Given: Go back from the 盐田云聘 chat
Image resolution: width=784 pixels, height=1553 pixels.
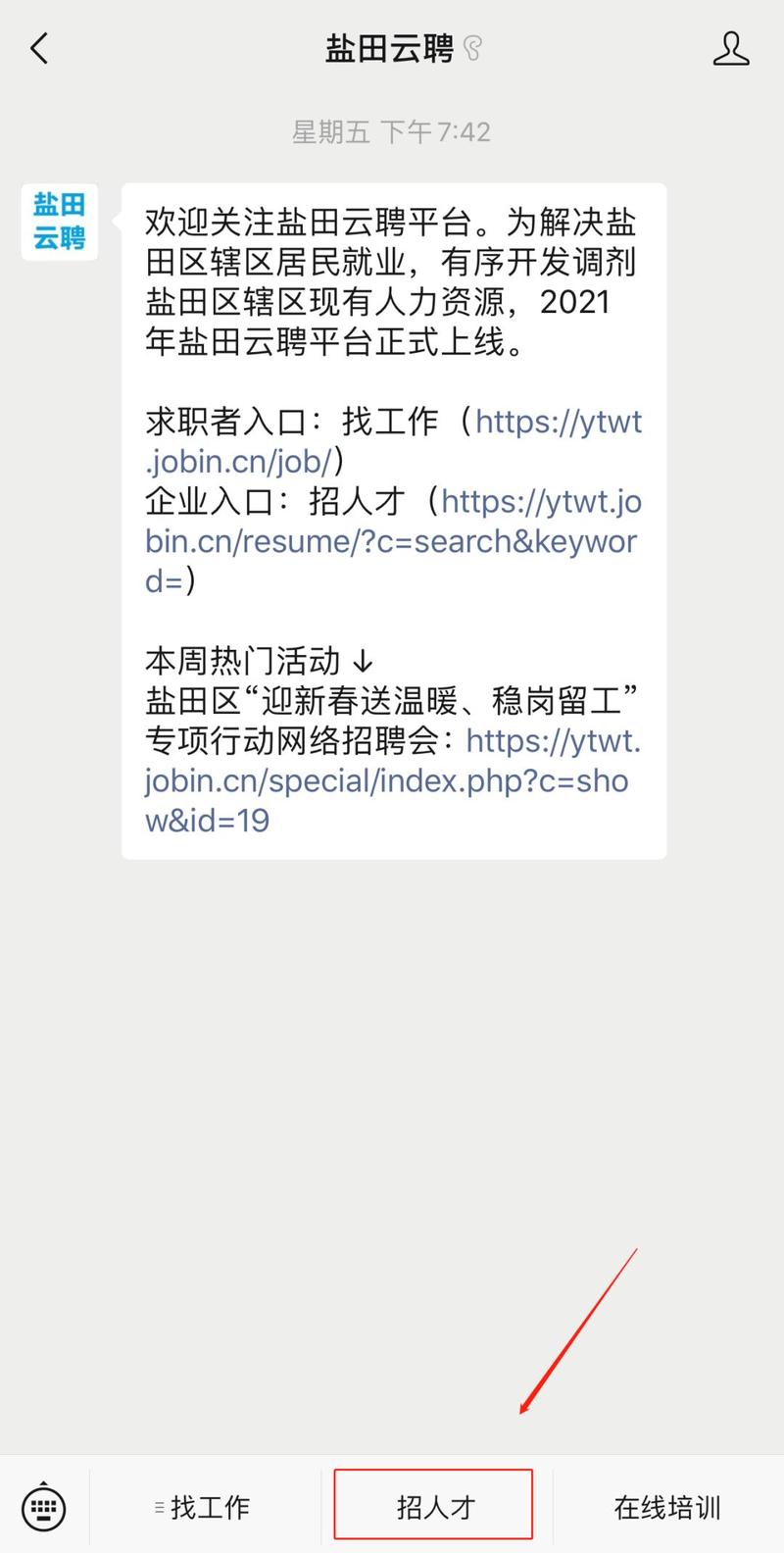Looking at the screenshot, I should (39, 48).
